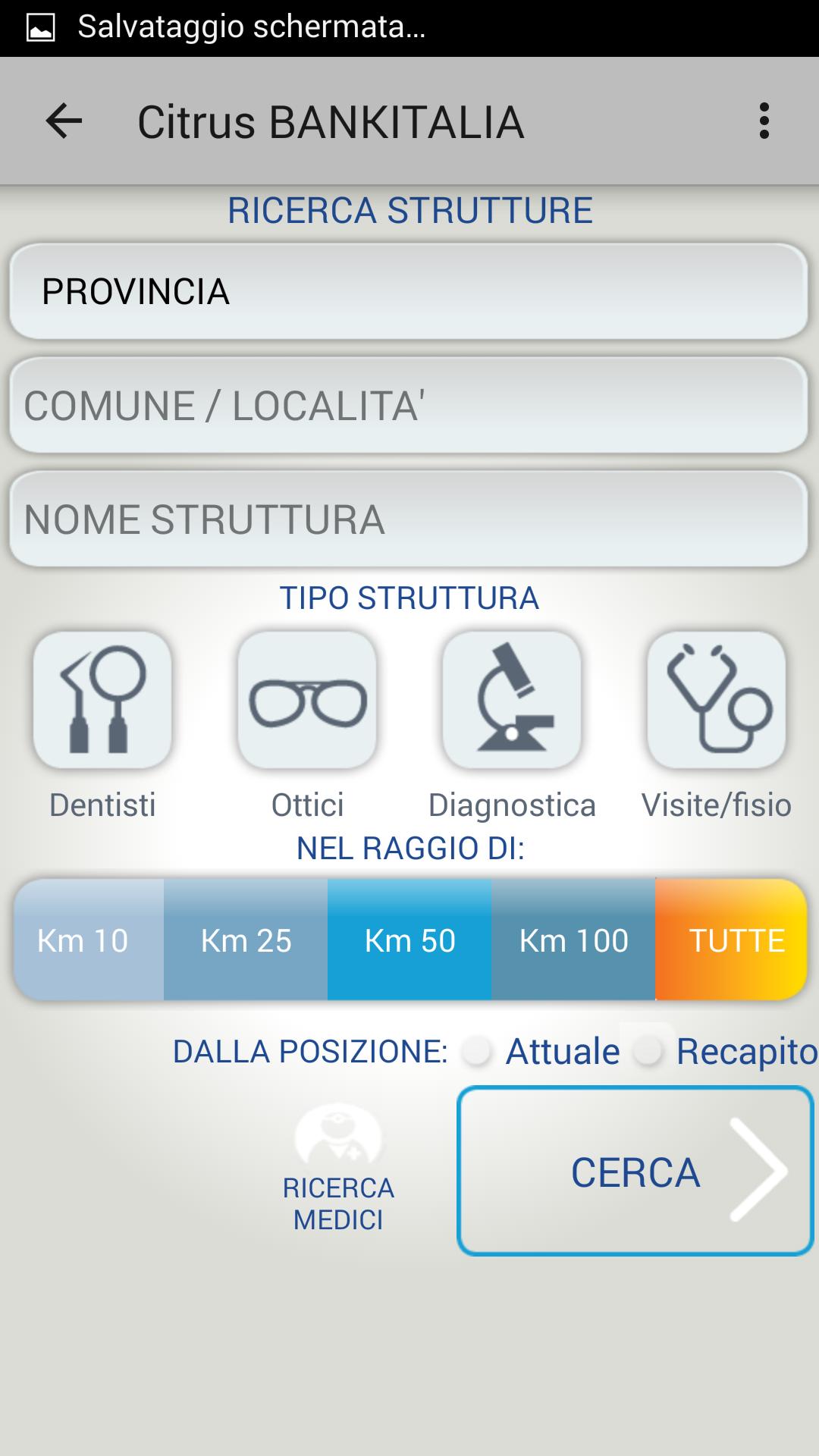Pick the Diagnostica microscope type
Viewport: 819px width, 1456px height.
tap(512, 700)
